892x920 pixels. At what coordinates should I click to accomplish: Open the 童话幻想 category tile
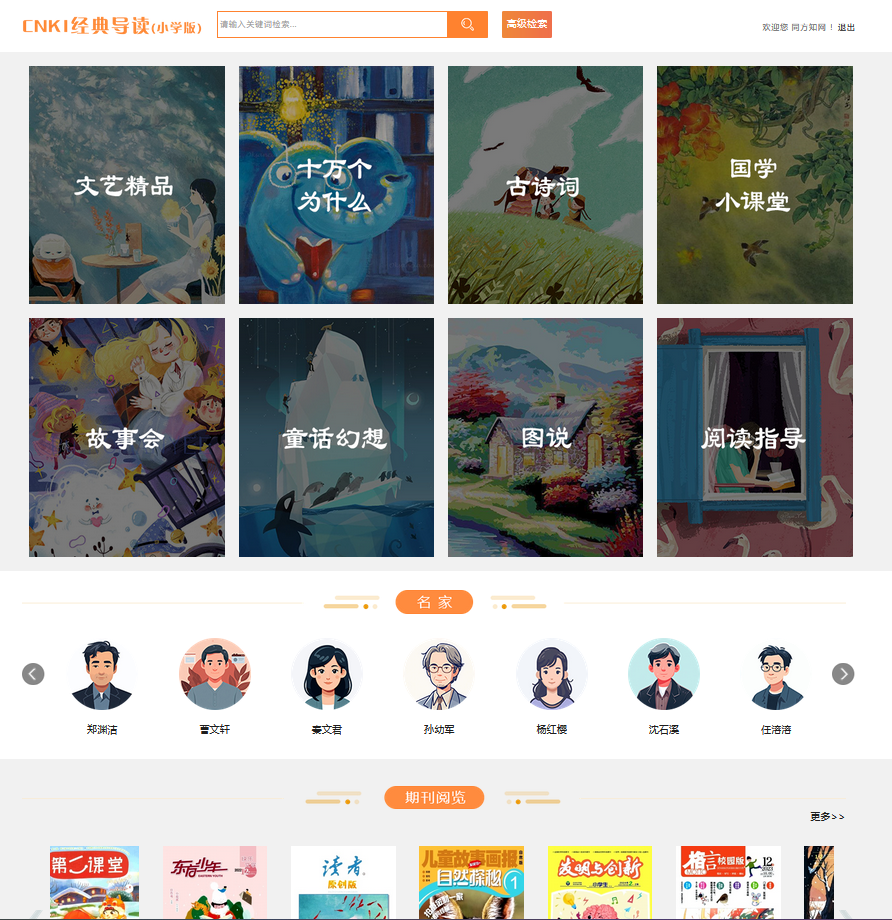(336, 437)
